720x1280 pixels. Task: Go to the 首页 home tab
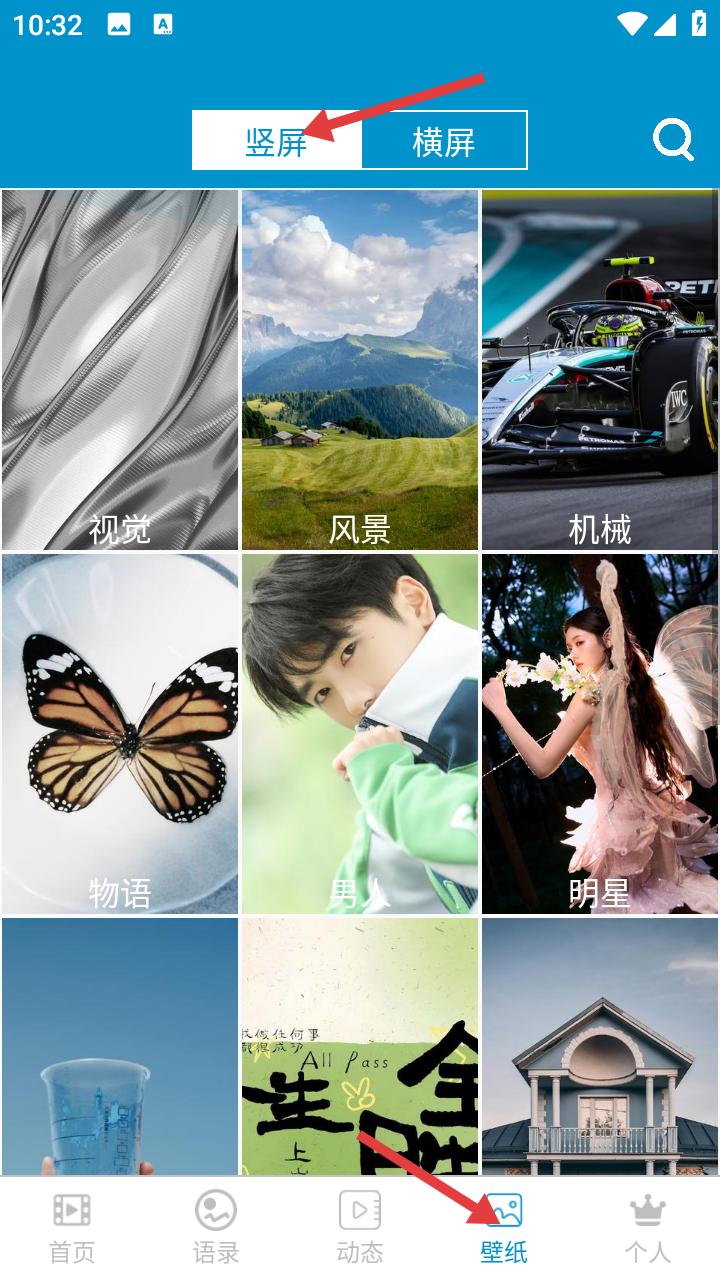coord(72,1228)
